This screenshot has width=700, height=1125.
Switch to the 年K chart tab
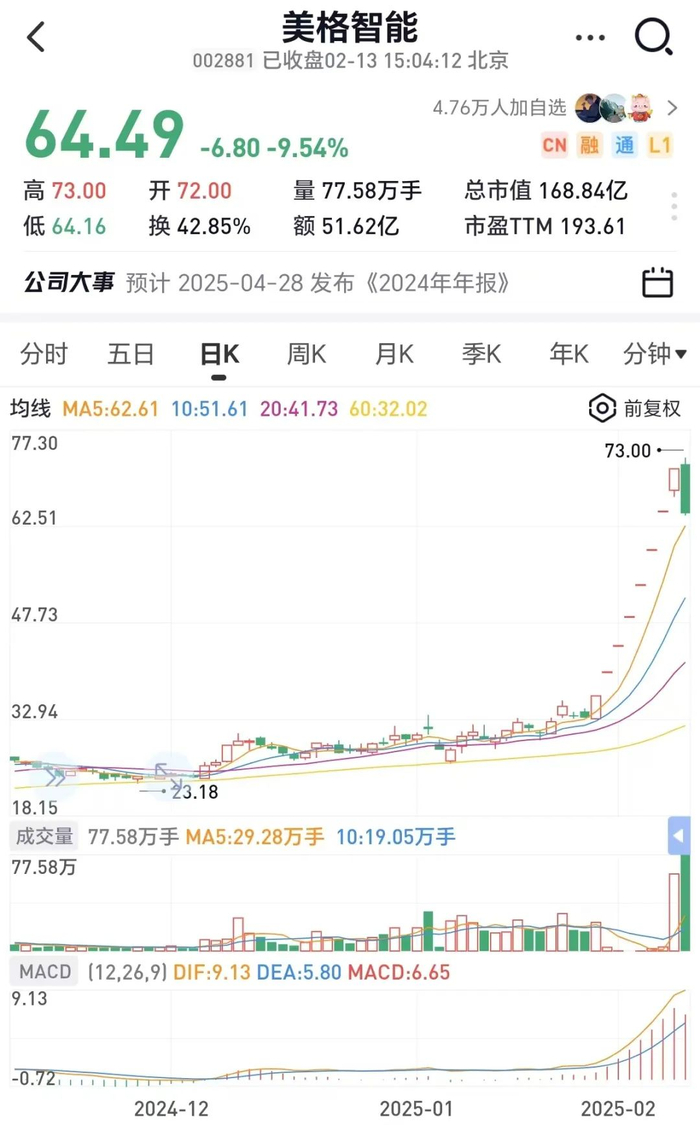pyautogui.click(x=569, y=354)
